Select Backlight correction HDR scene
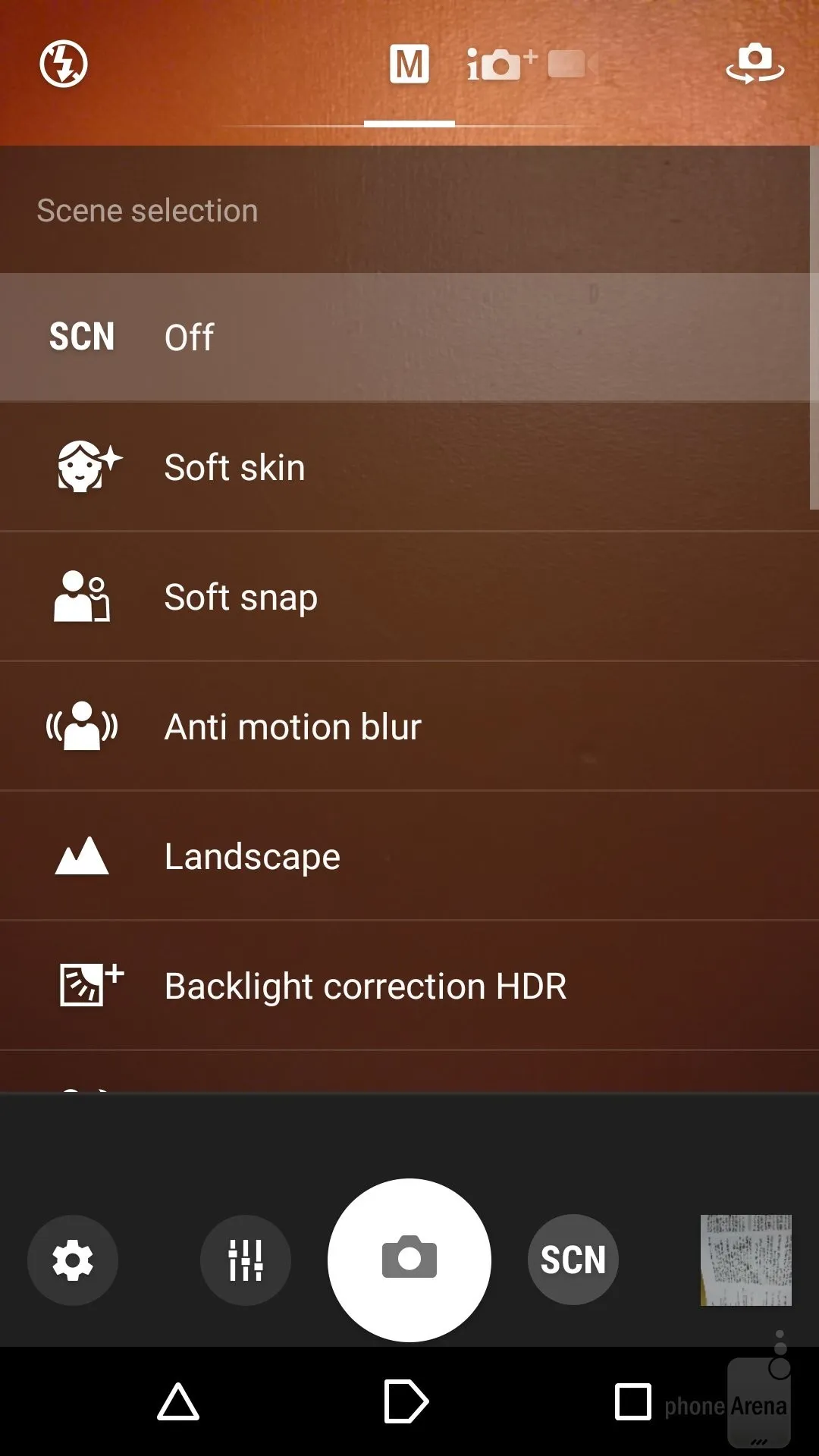Viewport: 819px width, 1456px height. [x=409, y=986]
